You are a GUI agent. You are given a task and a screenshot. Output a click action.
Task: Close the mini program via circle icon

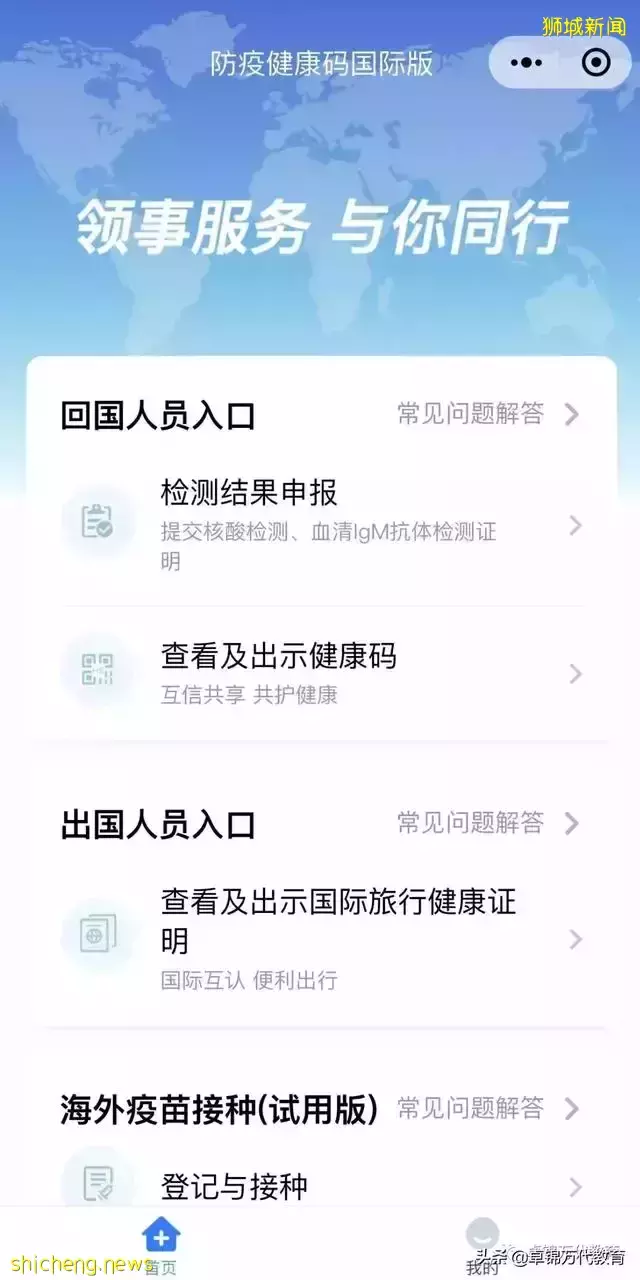pyautogui.click(x=596, y=62)
